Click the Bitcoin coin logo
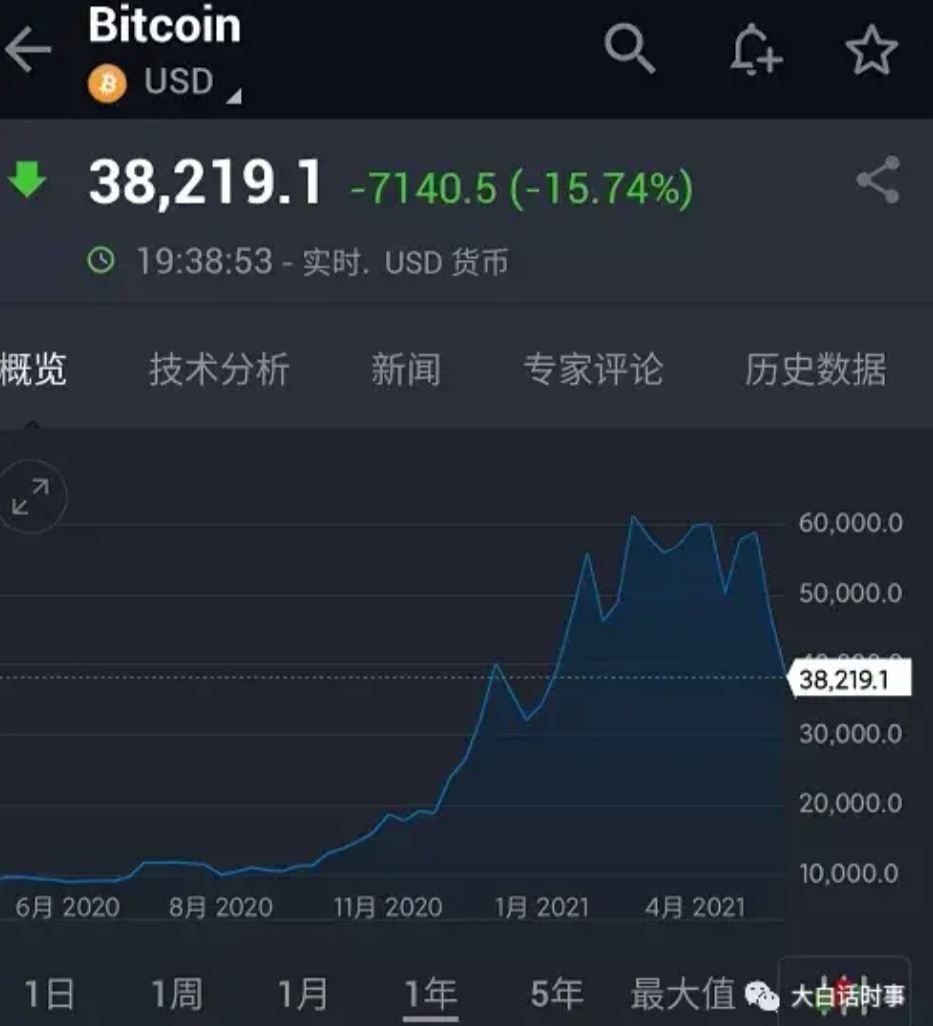The image size is (933, 1026). 106,82
